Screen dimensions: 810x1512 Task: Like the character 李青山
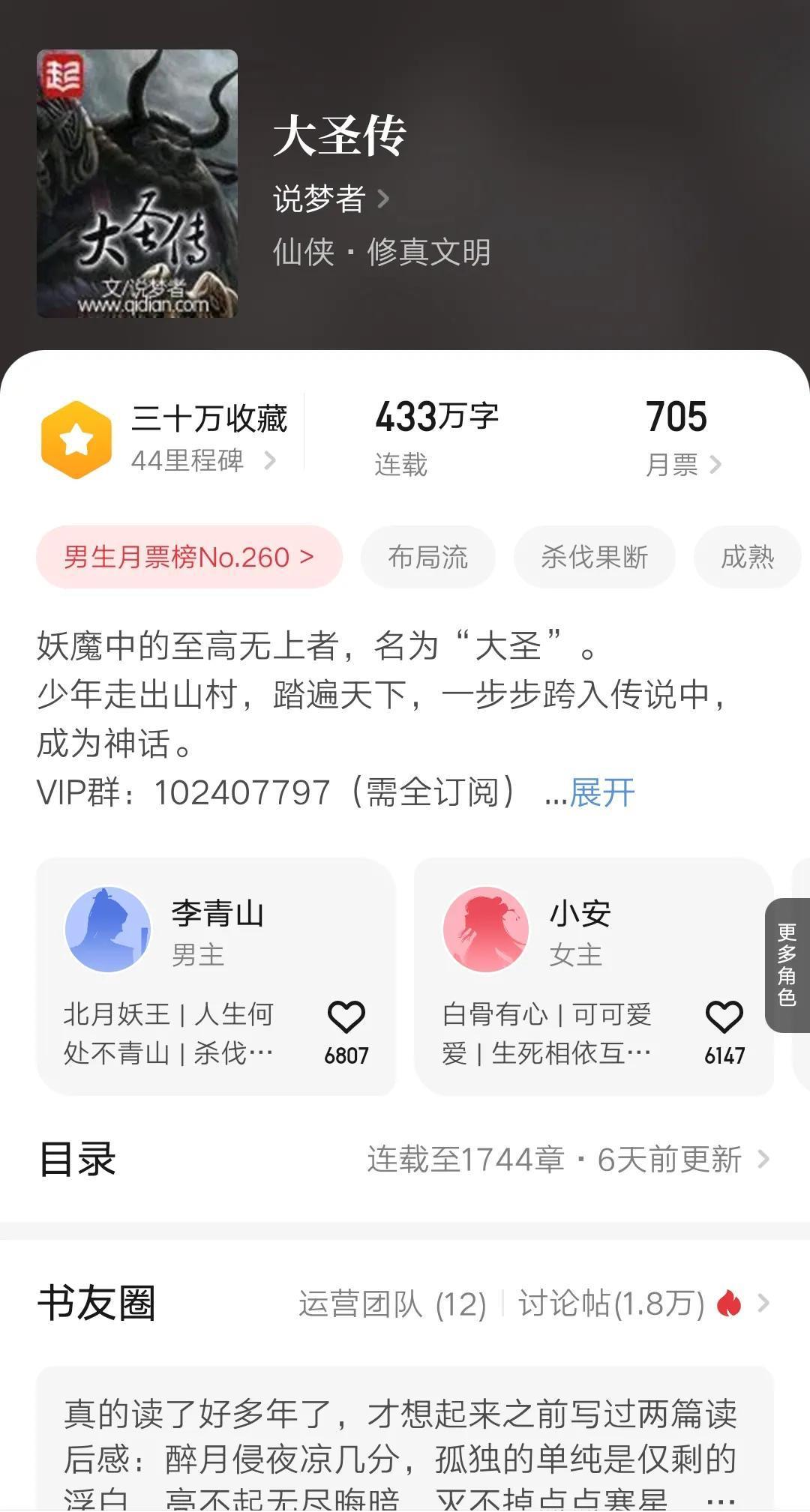click(x=346, y=1018)
